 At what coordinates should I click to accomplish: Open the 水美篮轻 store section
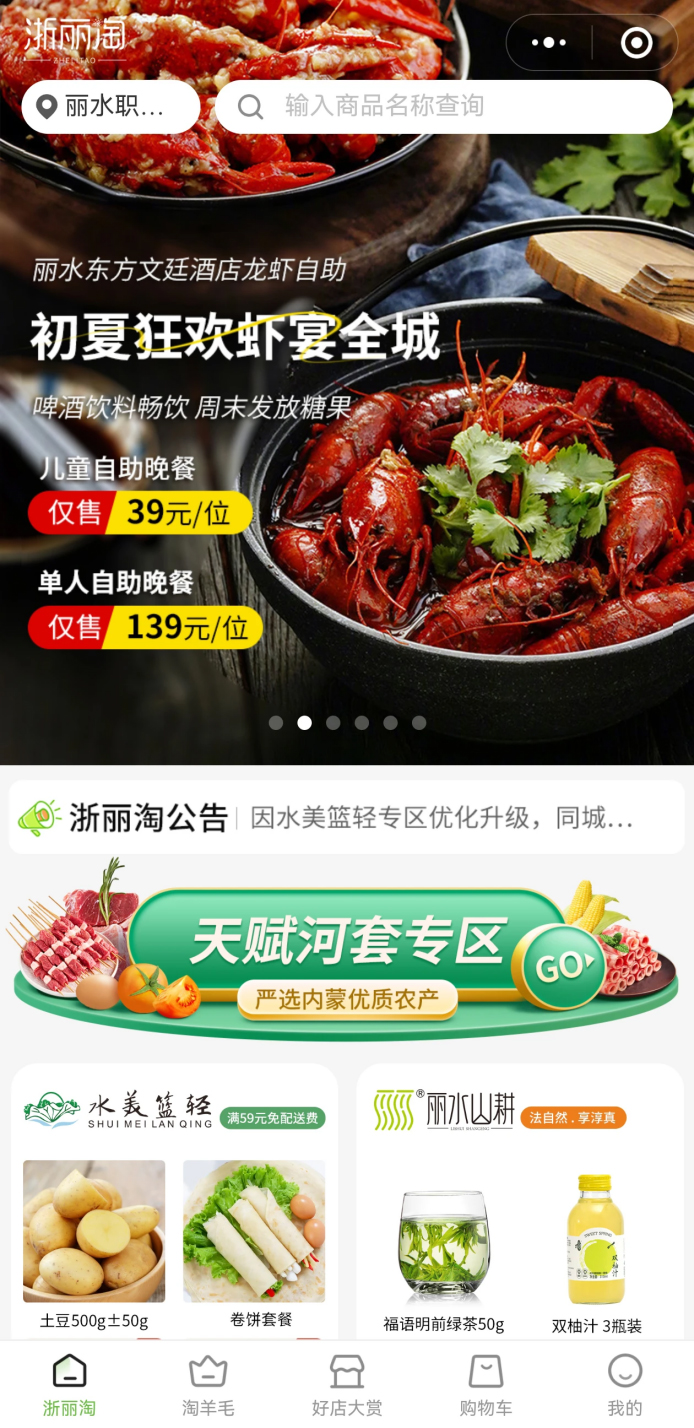[x=120, y=1110]
